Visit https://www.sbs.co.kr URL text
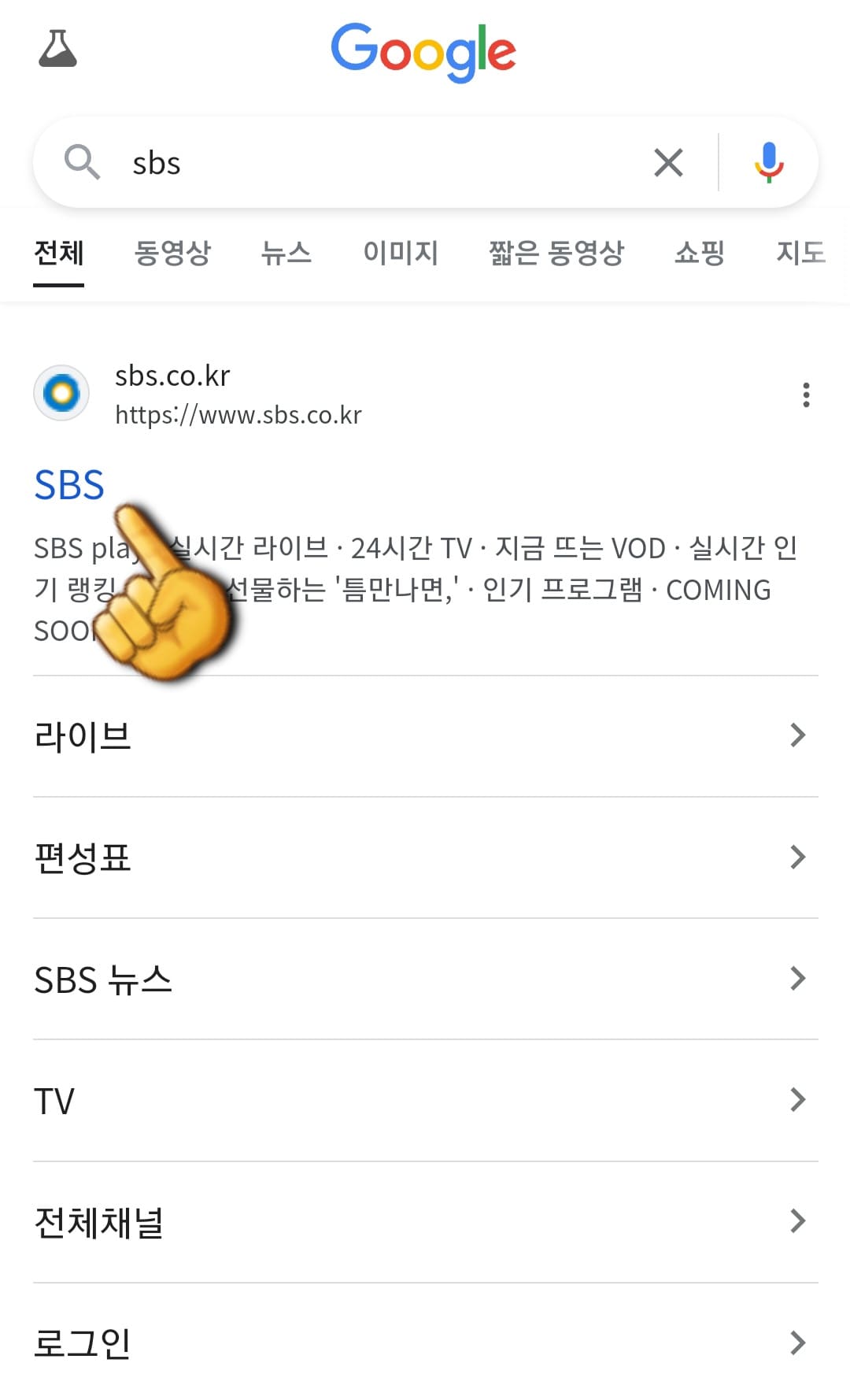The width and height of the screenshot is (850, 1400). tap(238, 416)
